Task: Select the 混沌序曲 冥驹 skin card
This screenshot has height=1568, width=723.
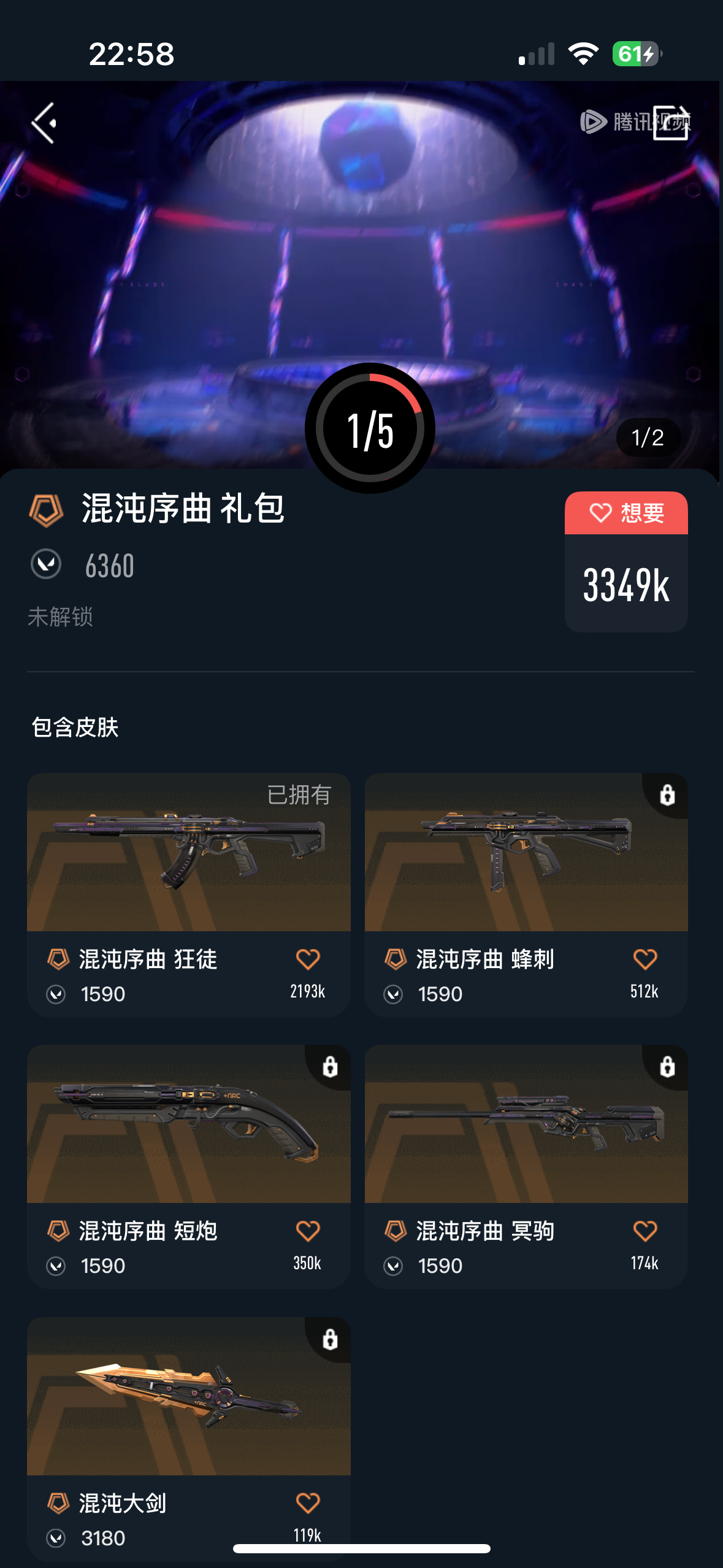Action: pyautogui.click(x=526, y=1124)
